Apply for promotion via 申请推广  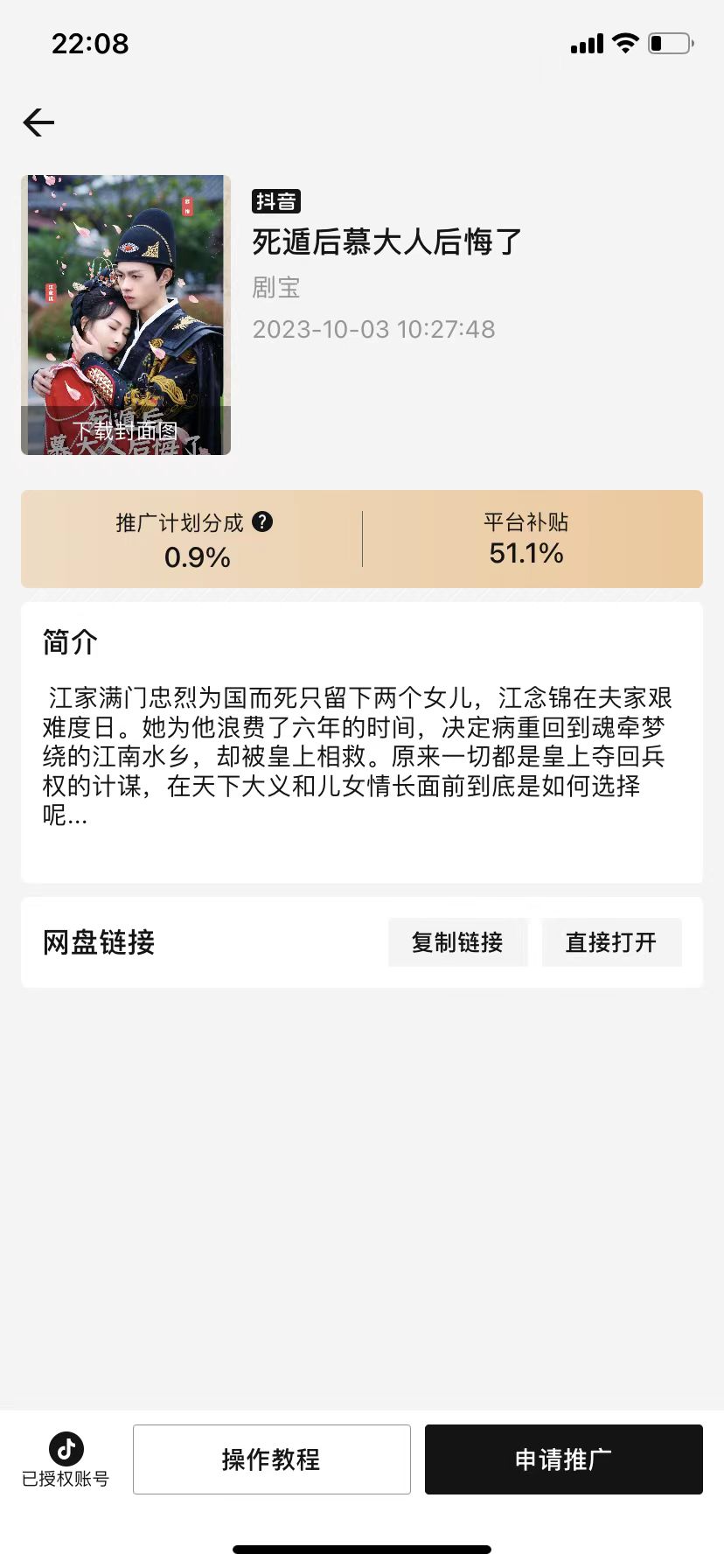(563, 1459)
